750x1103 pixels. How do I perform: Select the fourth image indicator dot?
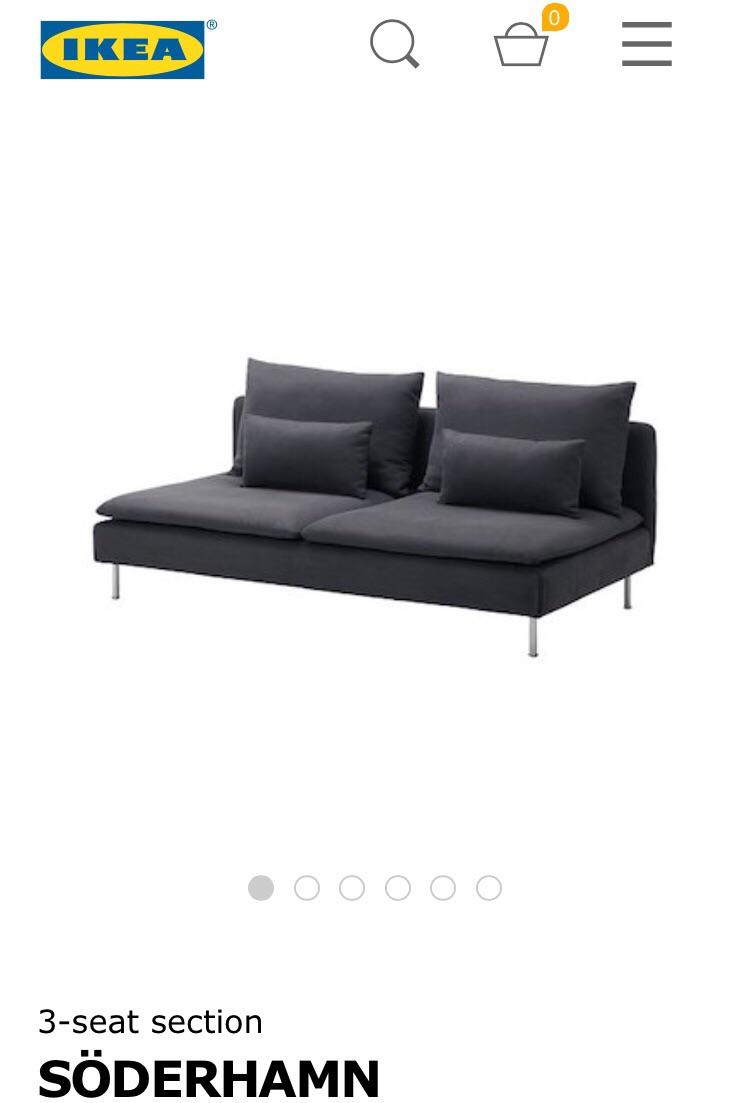[x=398, y=887]
